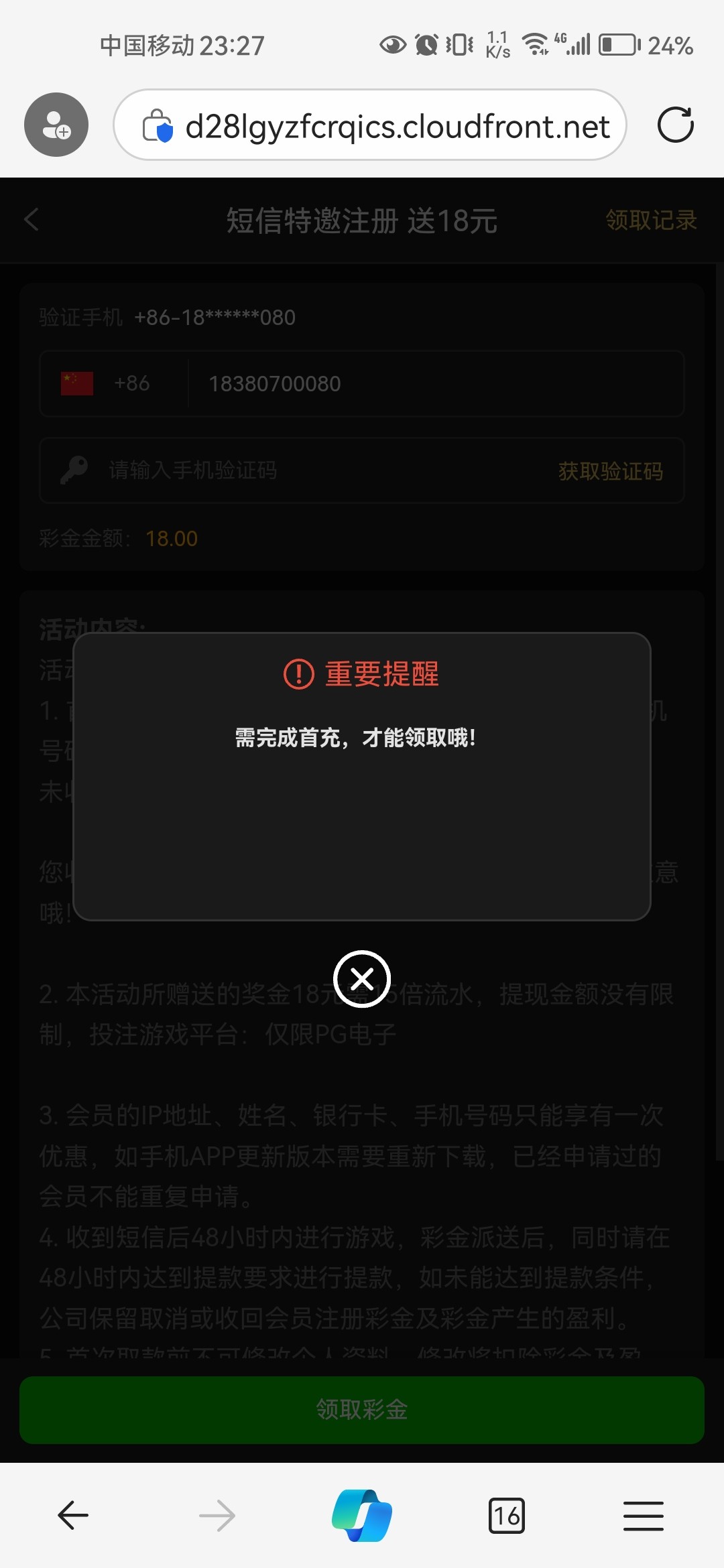
Task: Go back with the browser back arrow
Action: (x=73, y=1516)
